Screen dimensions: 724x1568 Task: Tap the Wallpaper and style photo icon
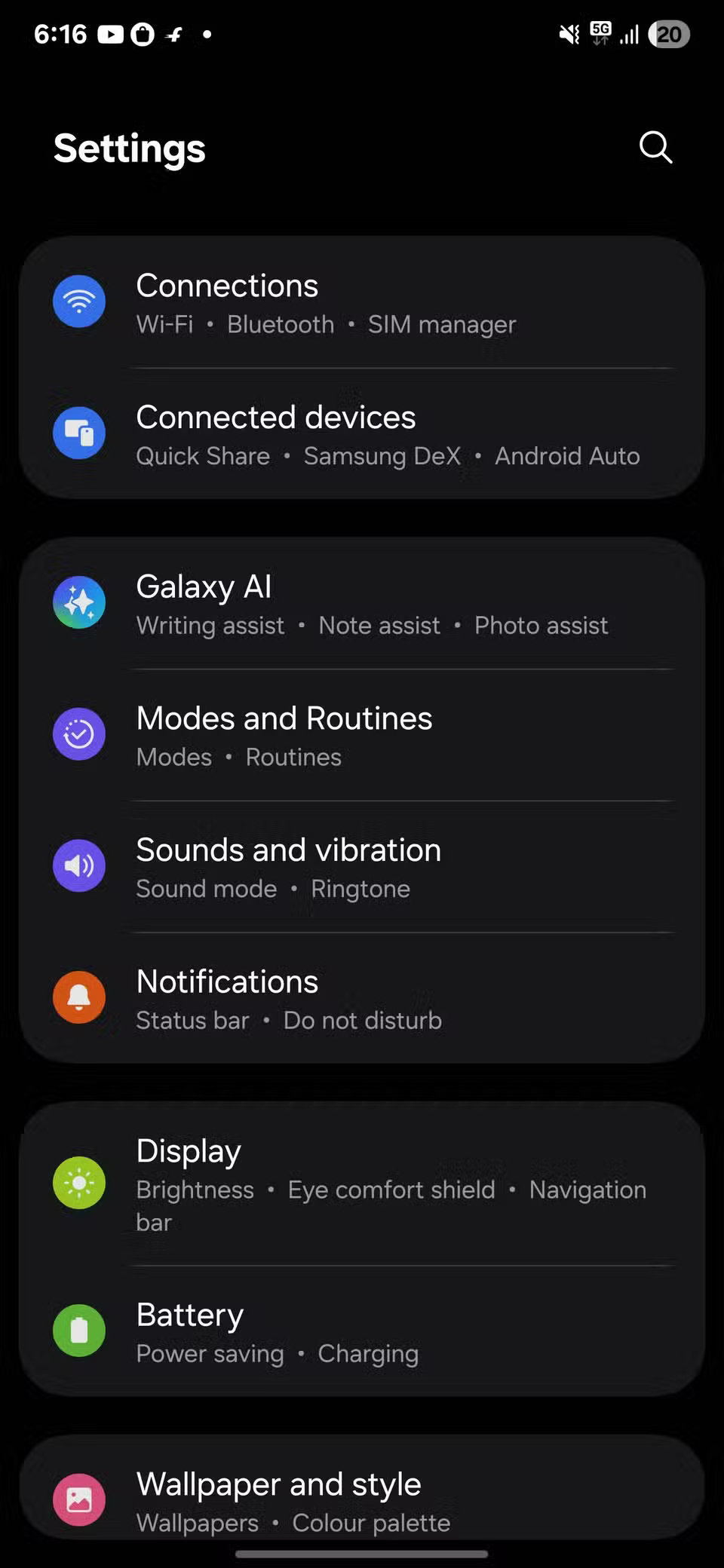pyautogui.click(x=78, y=1499)
